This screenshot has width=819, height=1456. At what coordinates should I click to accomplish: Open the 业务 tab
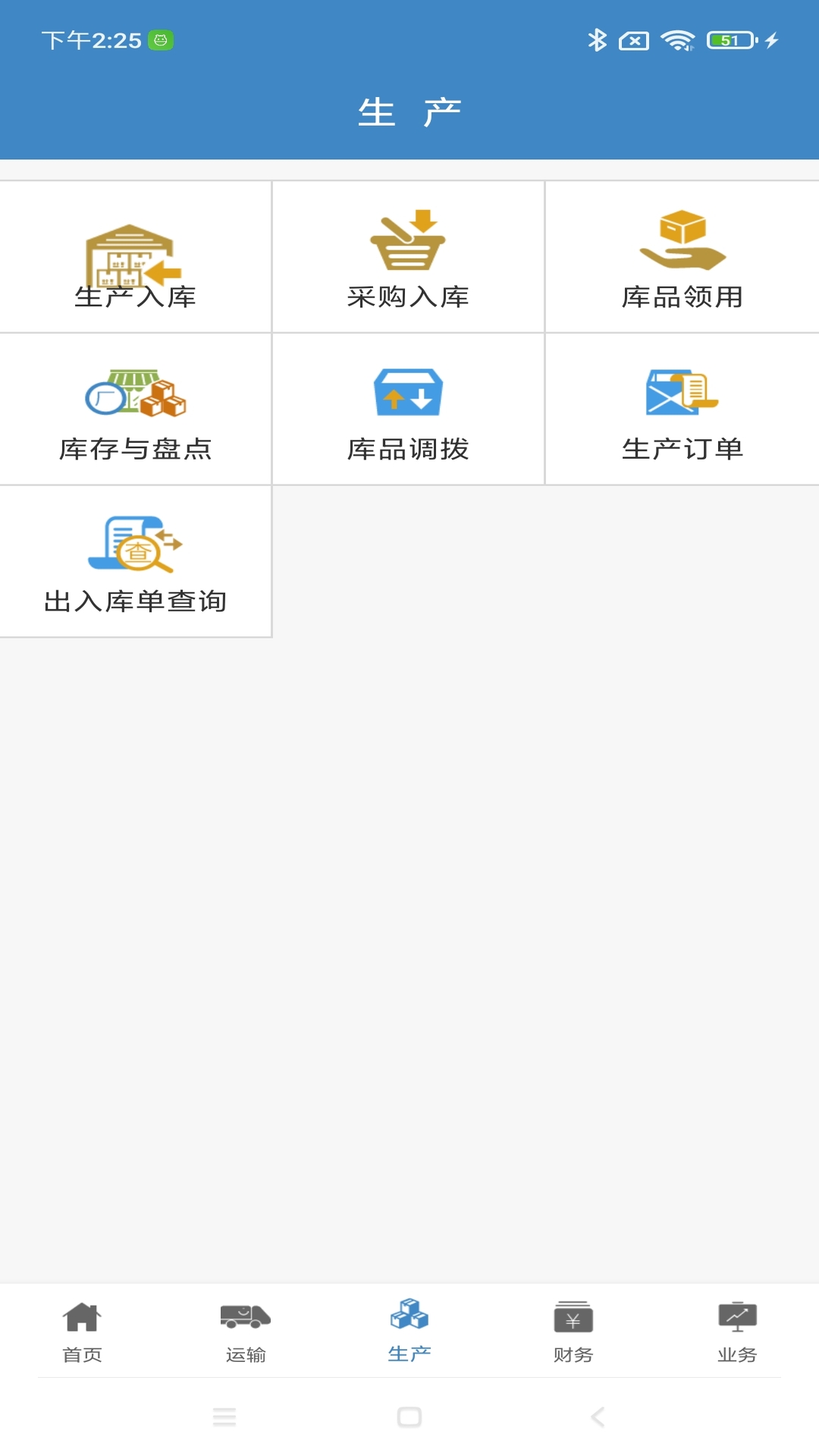click(x=737, y=1332)
